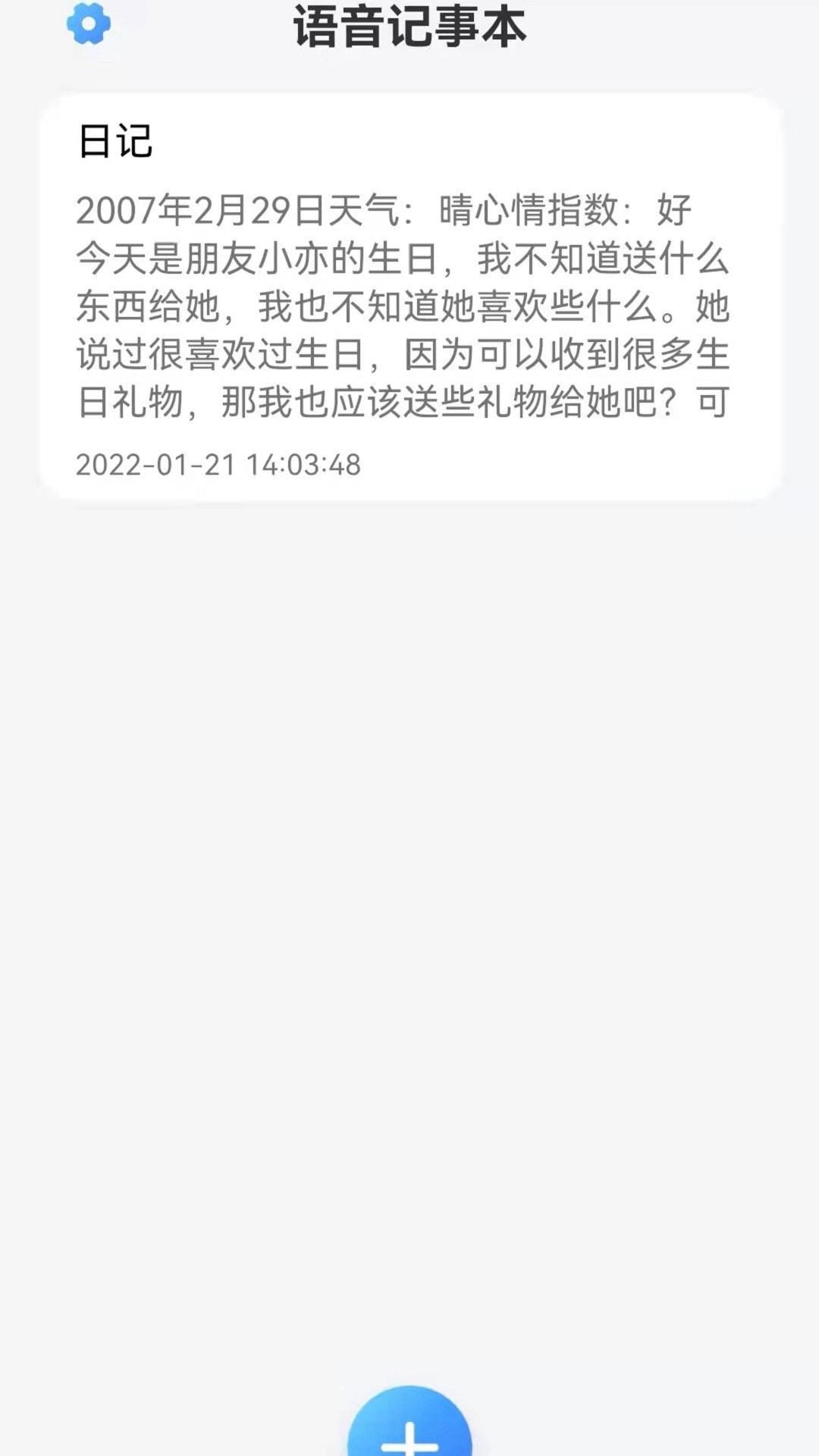Select the add-new-note floating icon
Image resolution: width=819 pixels, height=1456 pixels.
coord(409,1440)
